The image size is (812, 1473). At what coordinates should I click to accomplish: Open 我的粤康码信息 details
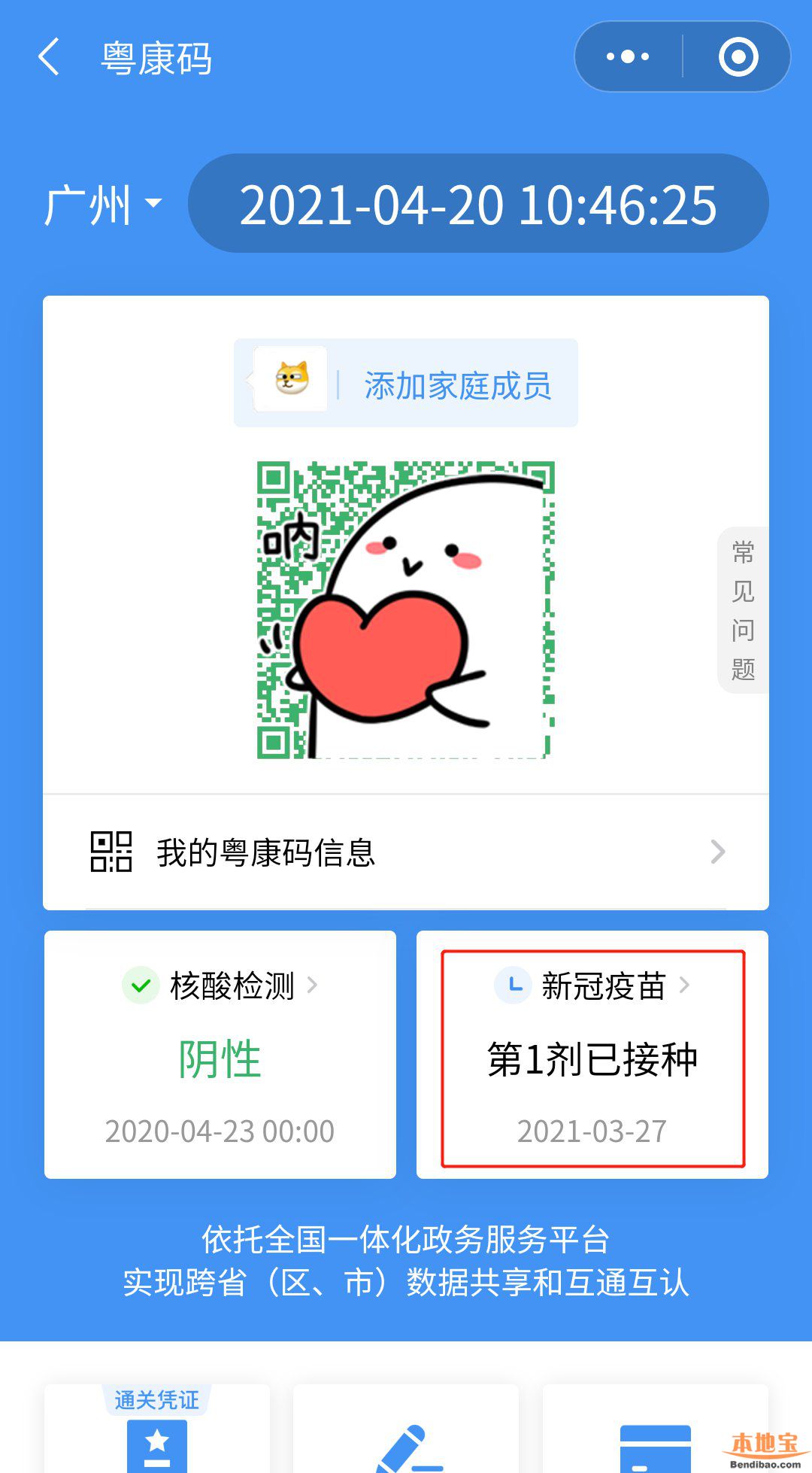pos(406,852)
